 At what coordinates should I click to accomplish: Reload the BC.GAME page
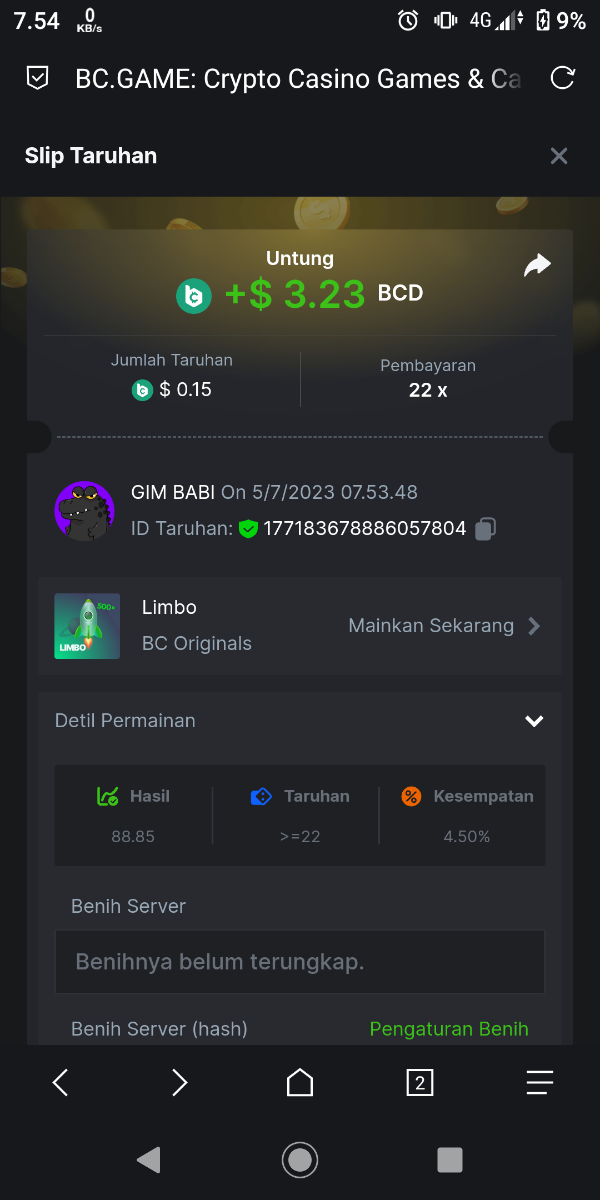pos(563,79)
